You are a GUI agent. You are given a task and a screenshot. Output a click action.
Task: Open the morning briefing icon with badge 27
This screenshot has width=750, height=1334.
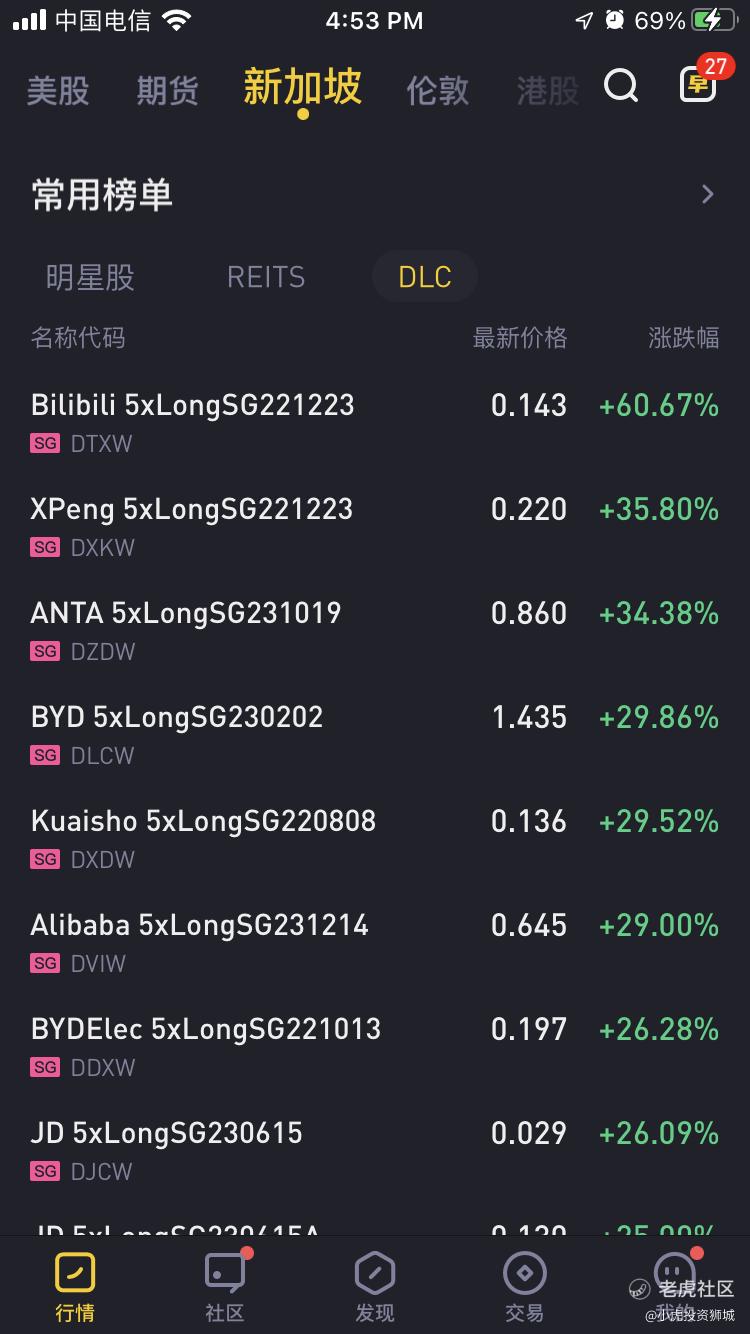[698, 85]
